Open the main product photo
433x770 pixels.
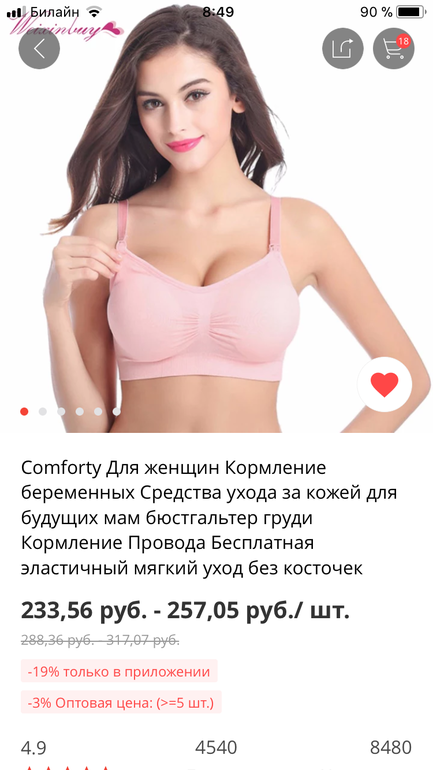pyautogui.click(x=216, y=217)
